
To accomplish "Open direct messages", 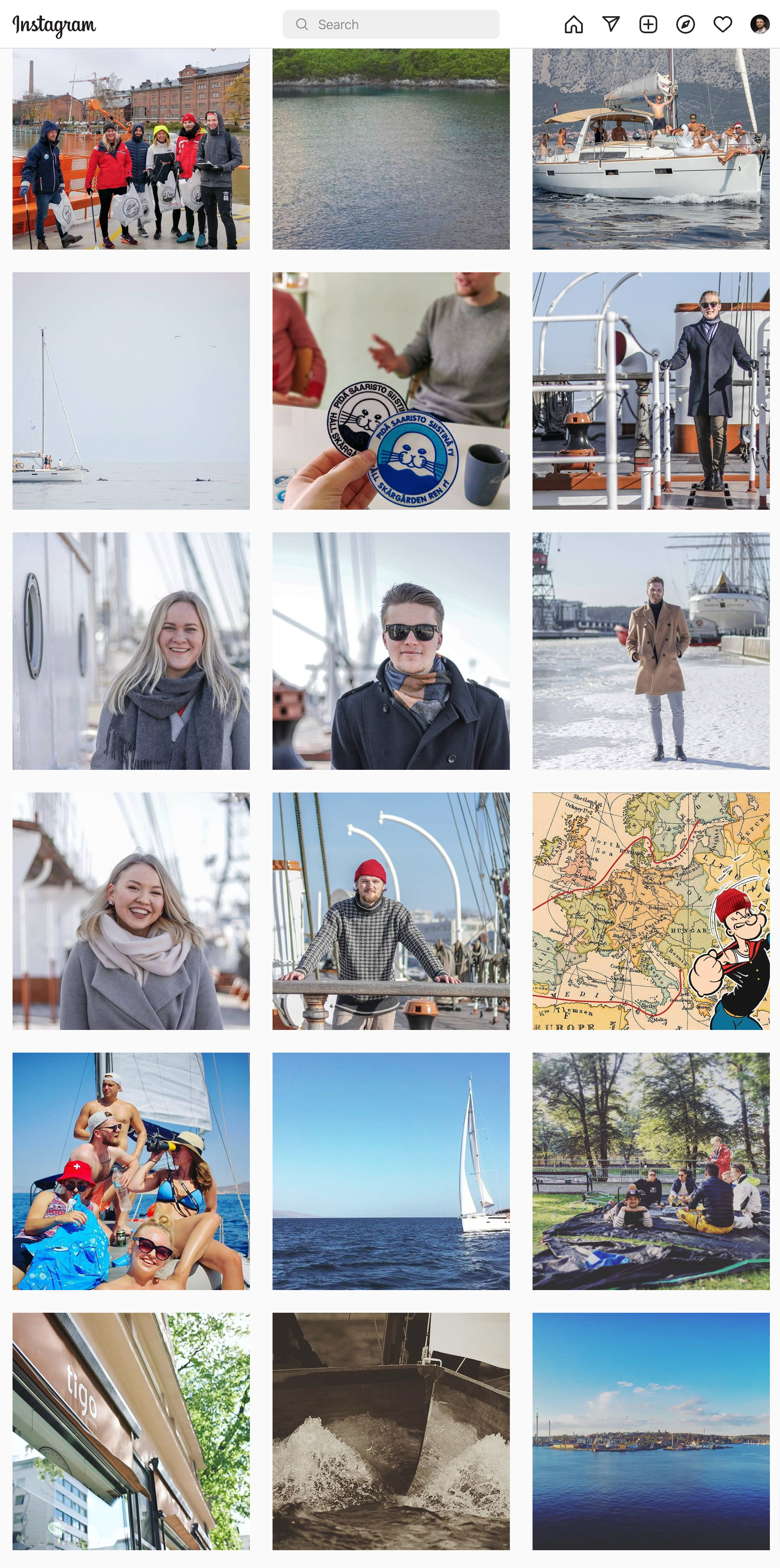I will click(611, 24).
